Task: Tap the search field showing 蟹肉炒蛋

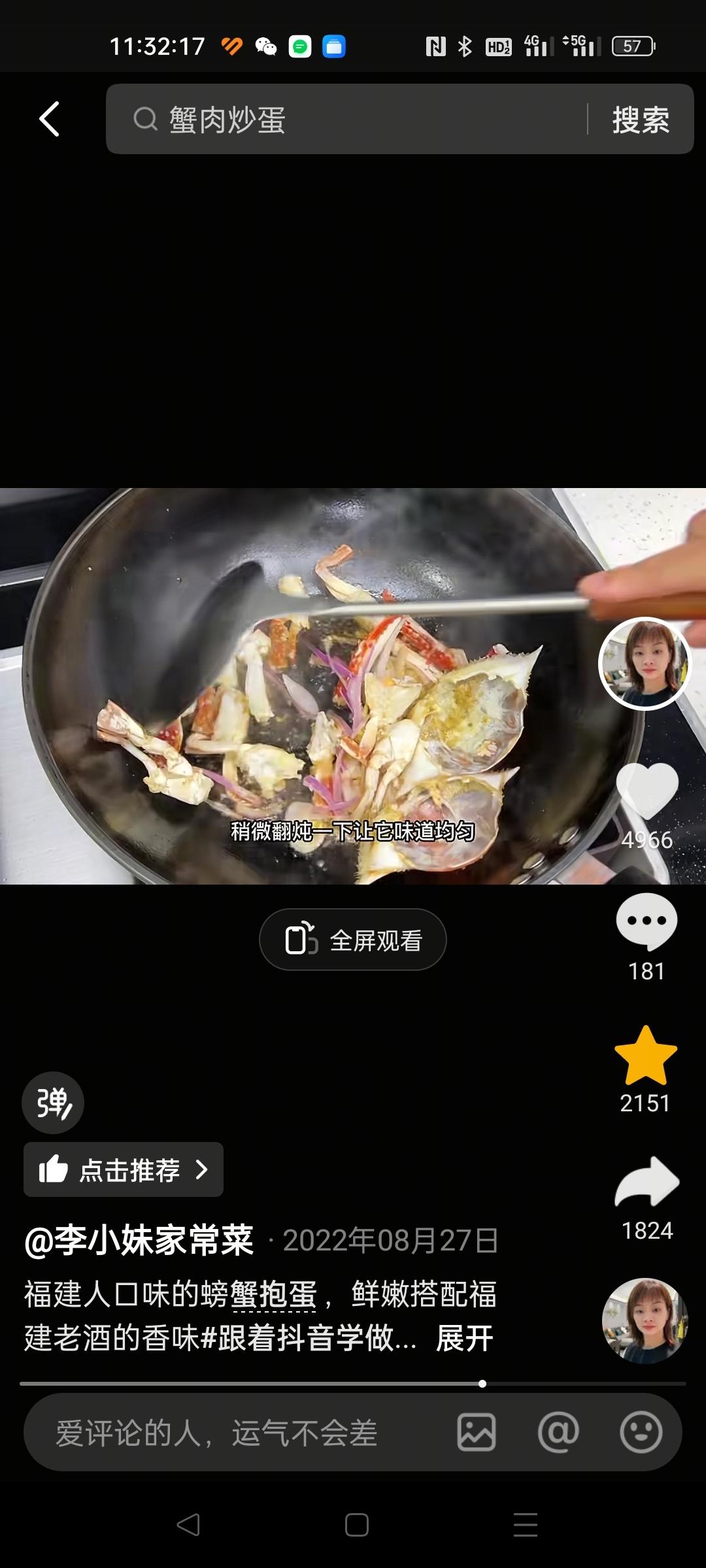Action: click(346, 119)
